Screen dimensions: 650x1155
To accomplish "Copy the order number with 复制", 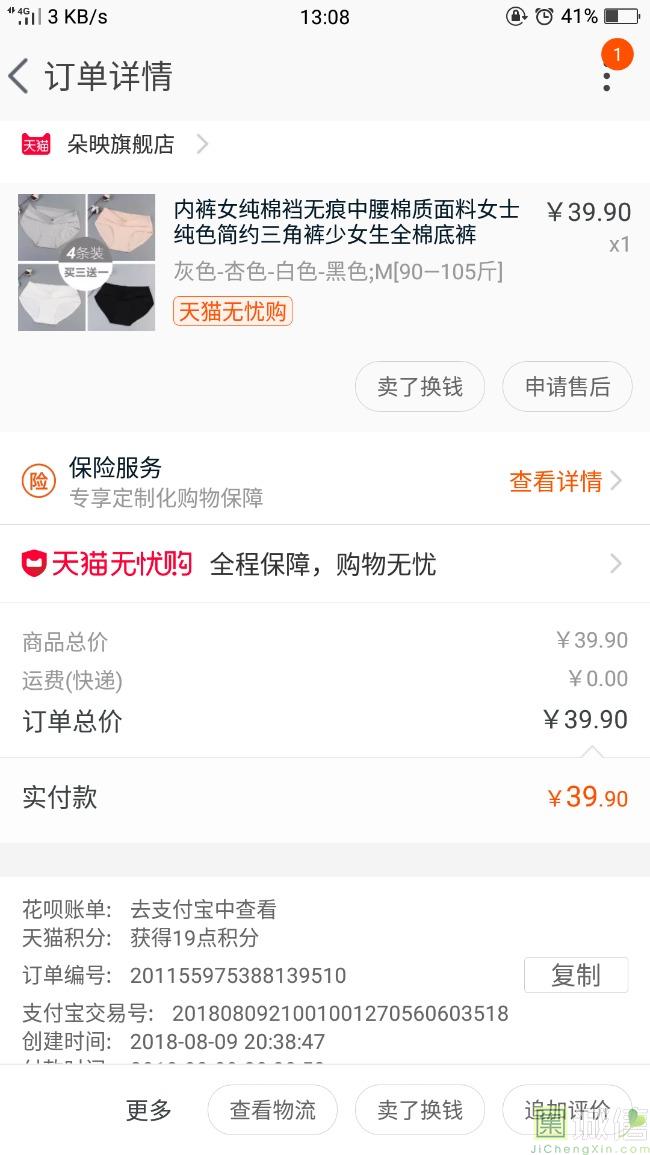I will 576,975.
